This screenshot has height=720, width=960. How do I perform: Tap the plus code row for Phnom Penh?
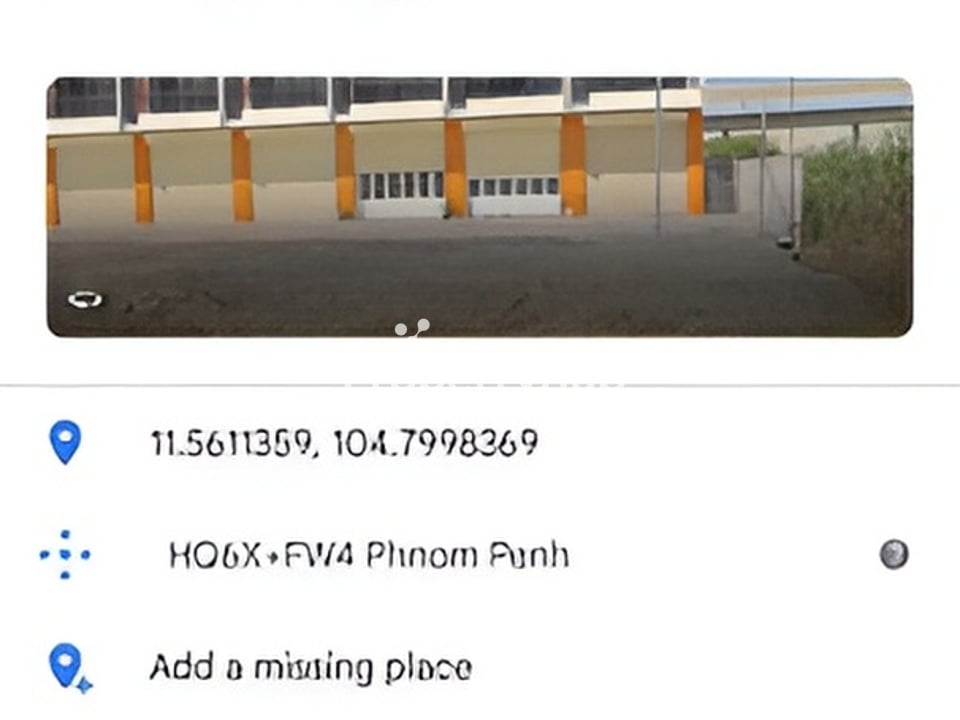coord(368,554)
